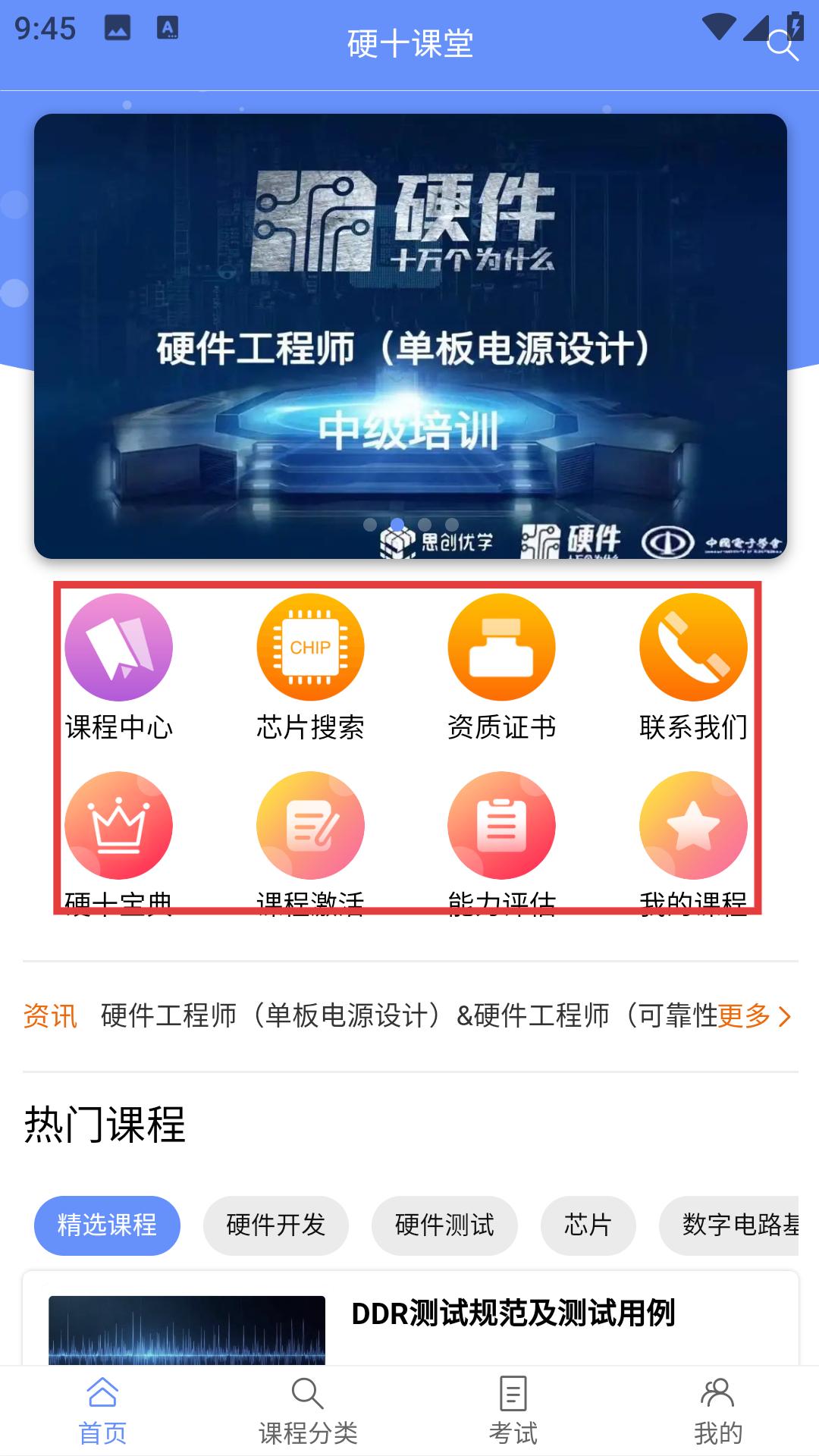Select the 硬件测试 chip
The image size is (819, 1456).
pyautogui.click(x=444, y=1225)
